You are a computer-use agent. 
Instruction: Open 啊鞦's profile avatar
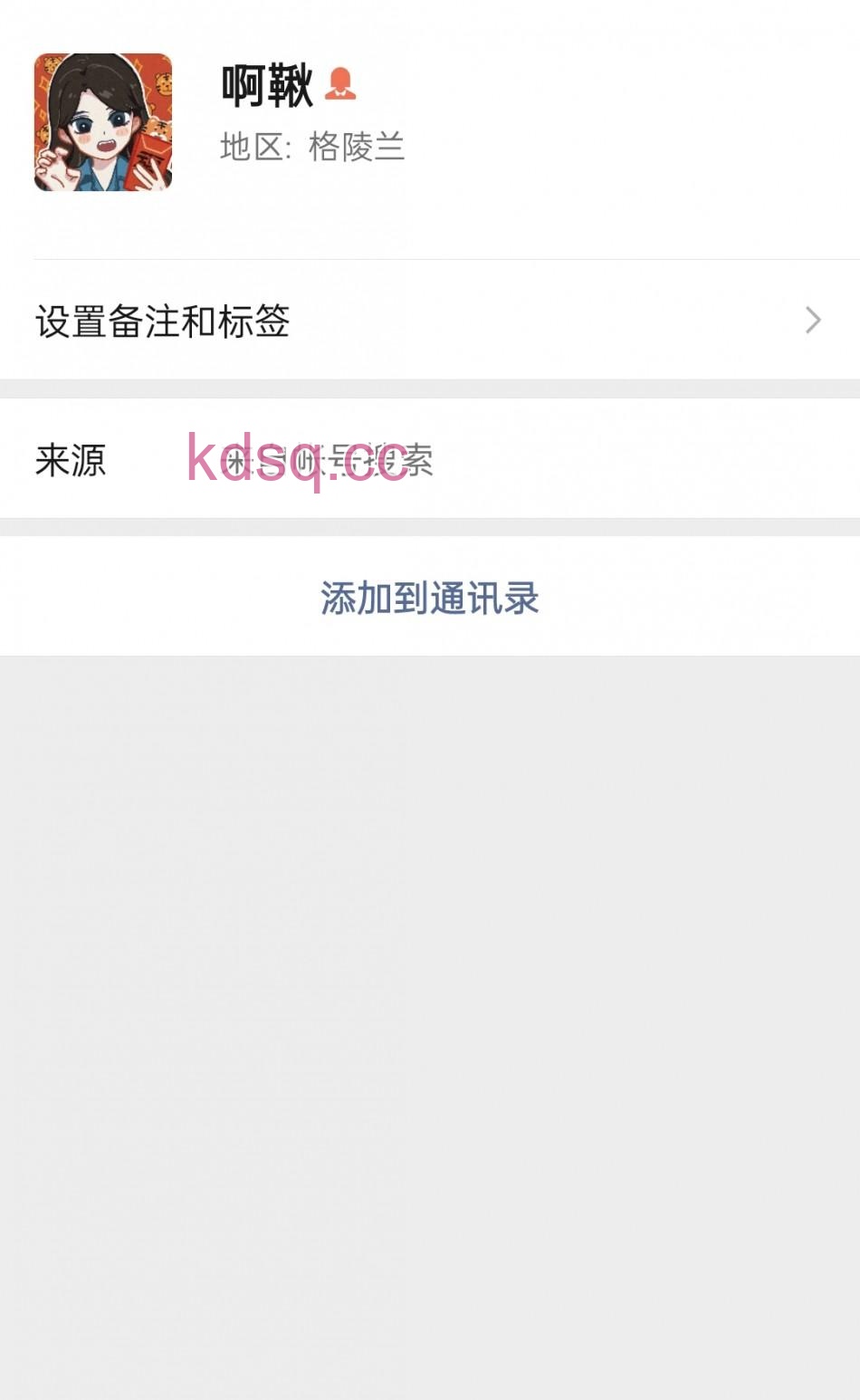(102, 122)
